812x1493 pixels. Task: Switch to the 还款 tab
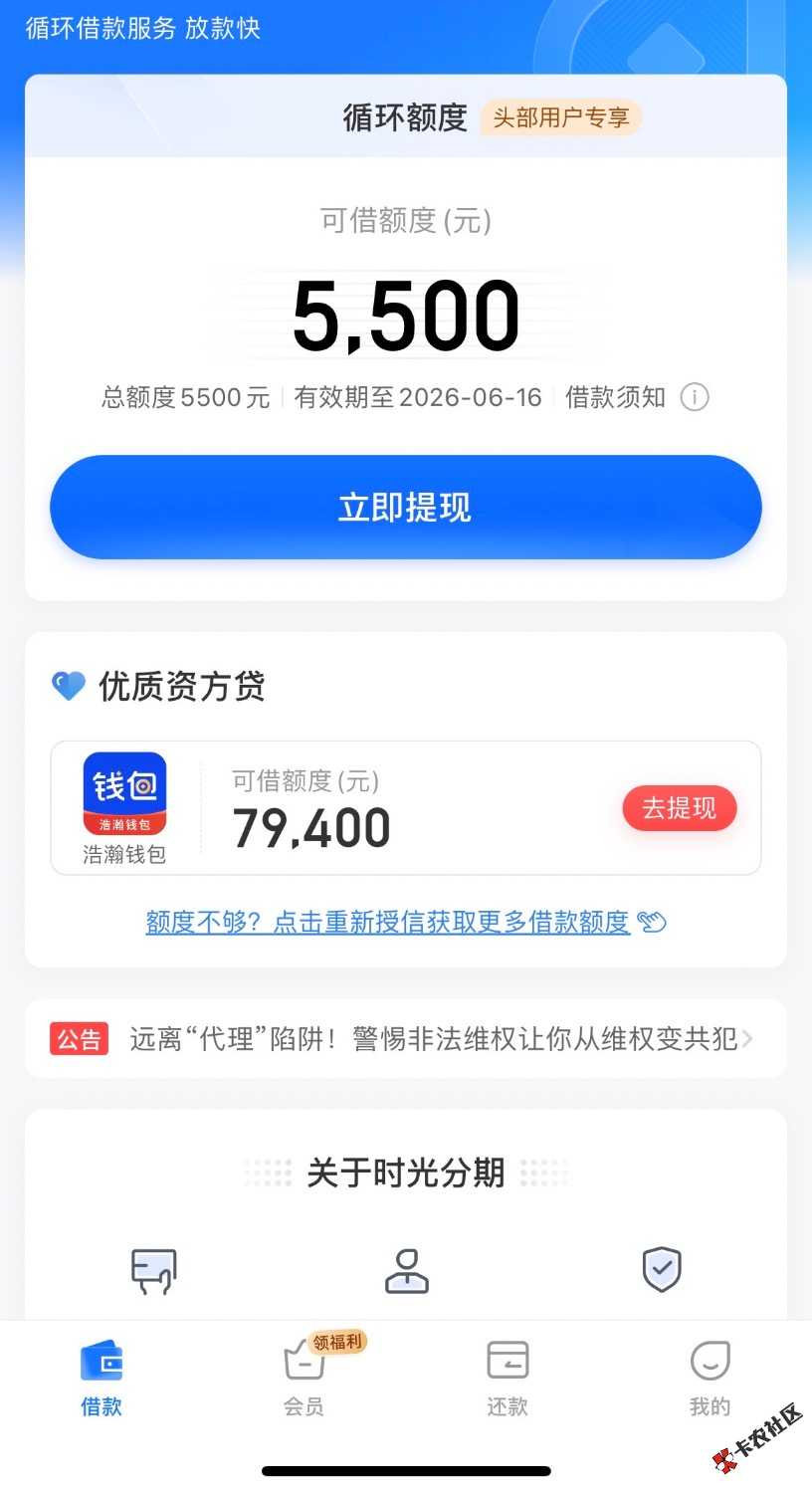point(507,1378)
